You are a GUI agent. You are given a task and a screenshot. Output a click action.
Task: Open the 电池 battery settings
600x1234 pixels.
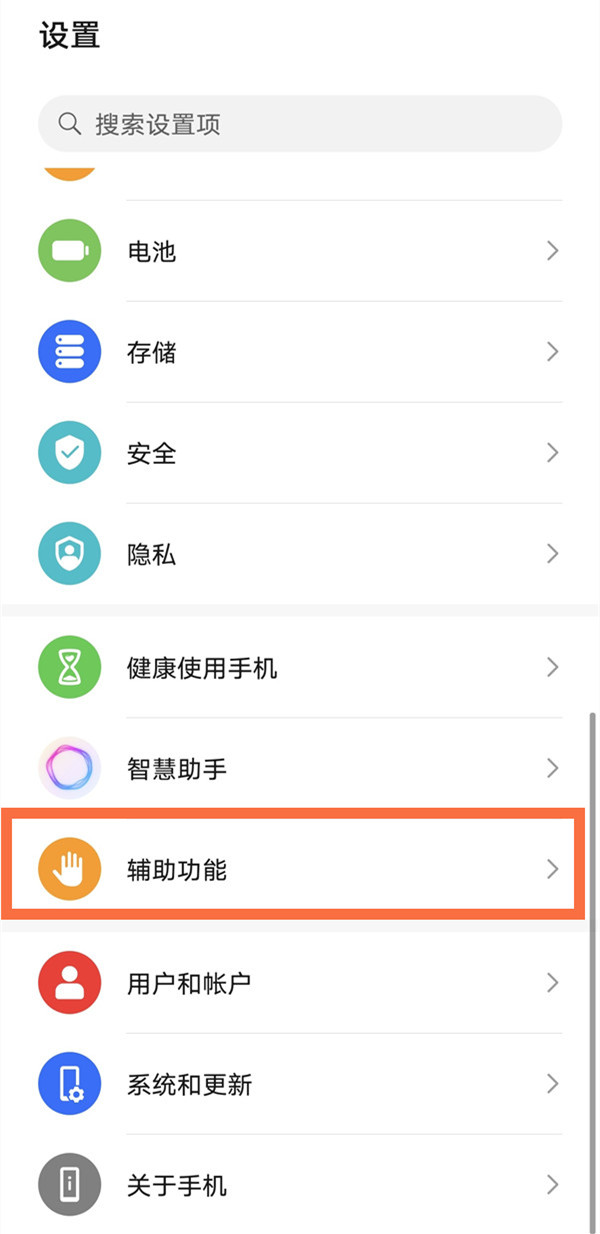[300, 251]
